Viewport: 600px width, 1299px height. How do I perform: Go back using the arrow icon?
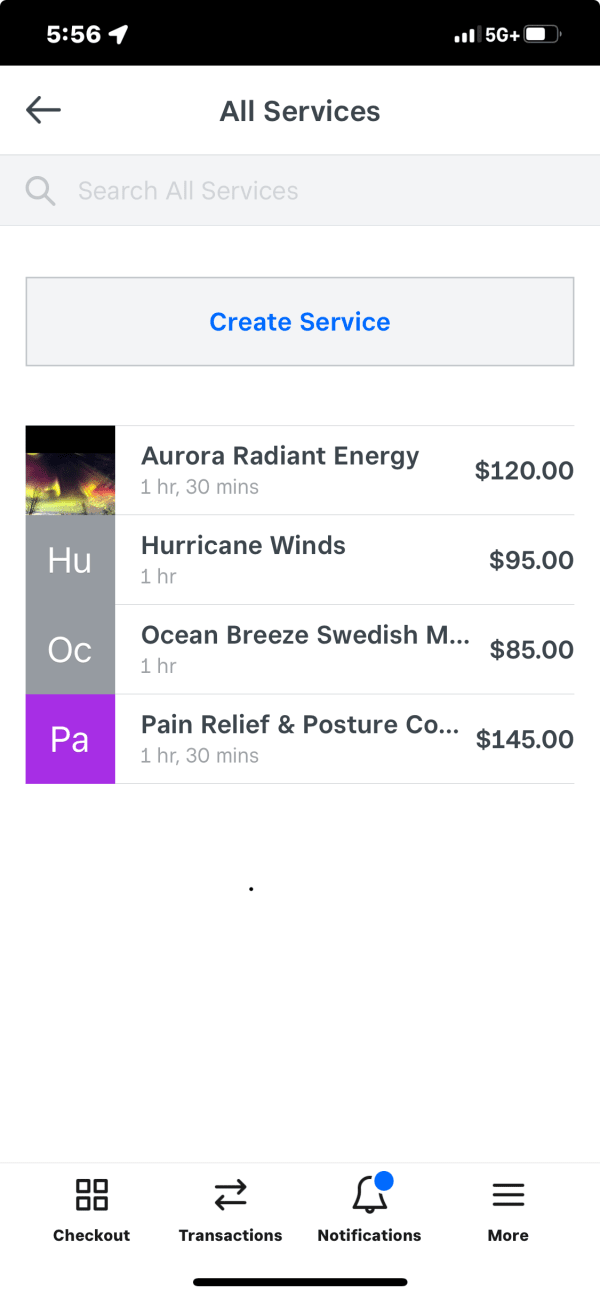pyautogui.click(x=43, y=110)
